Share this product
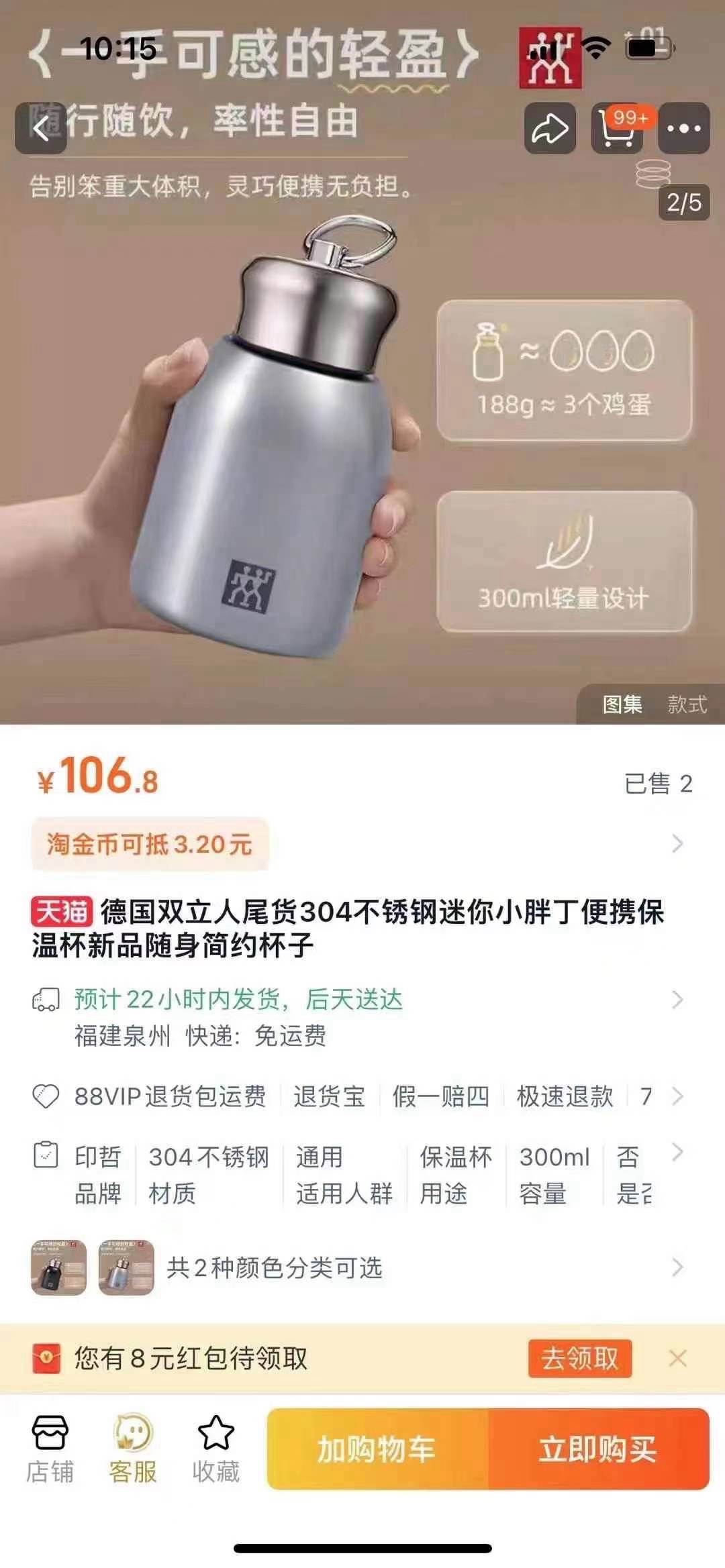This screenshot has width=725, height=1568. coord(550,128)
